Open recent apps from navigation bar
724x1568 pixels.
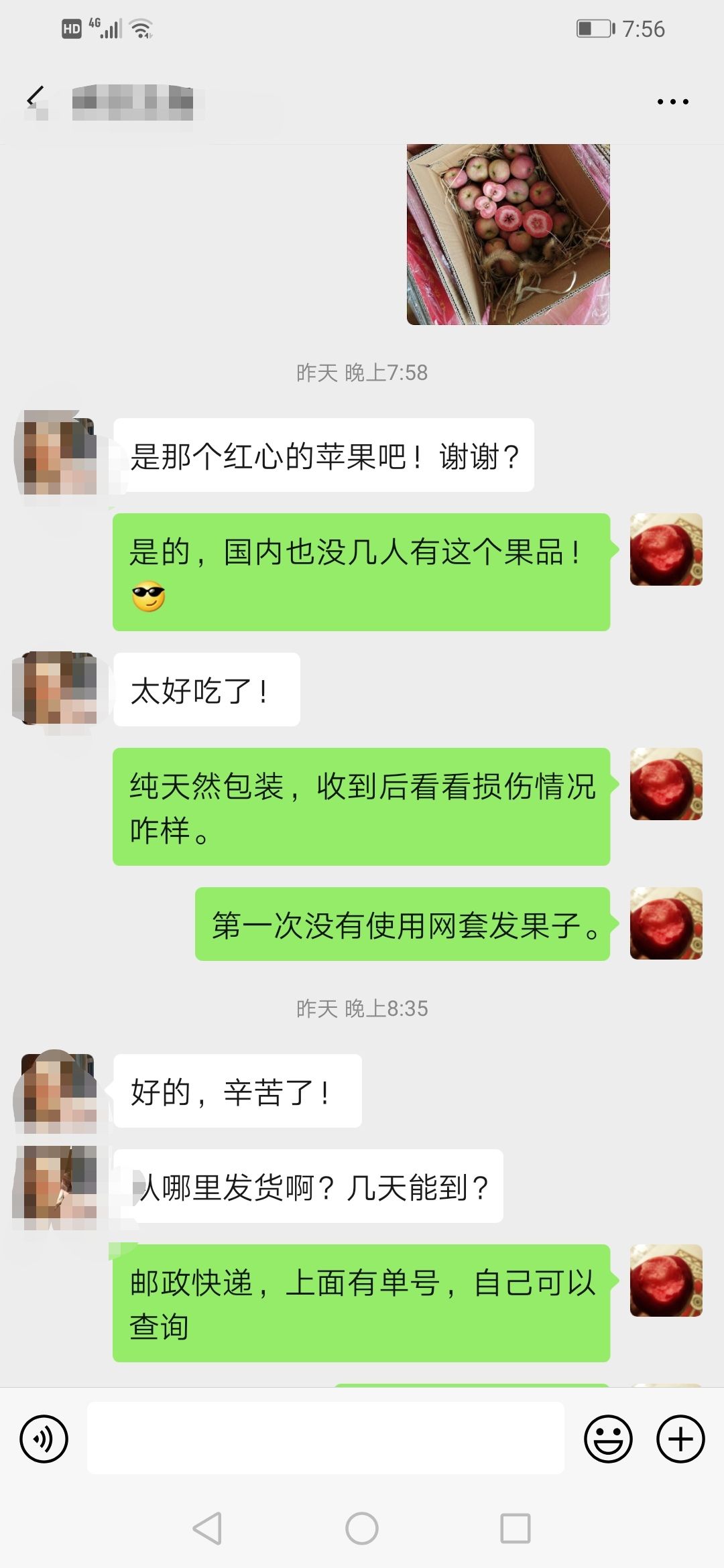tap(516, 1528)
